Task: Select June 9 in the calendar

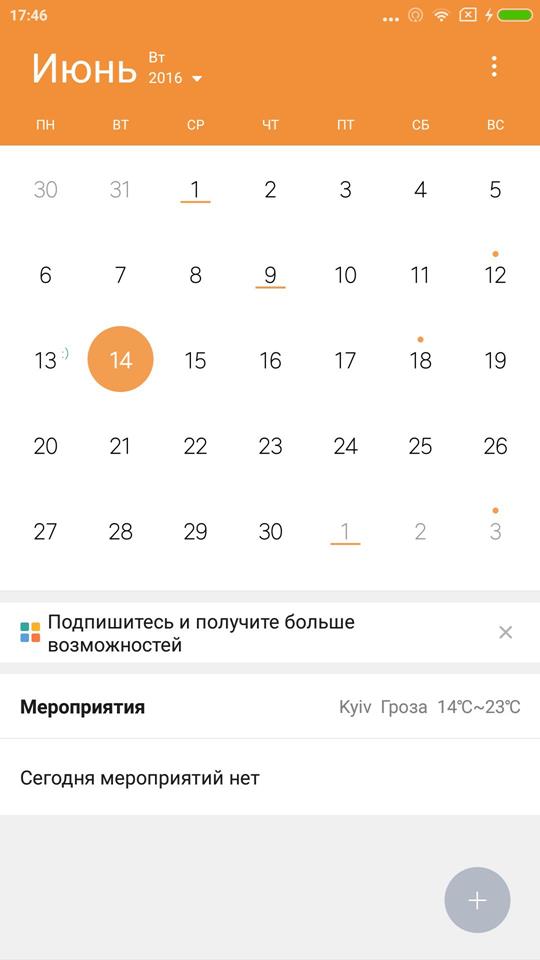Action: [270, 275]
